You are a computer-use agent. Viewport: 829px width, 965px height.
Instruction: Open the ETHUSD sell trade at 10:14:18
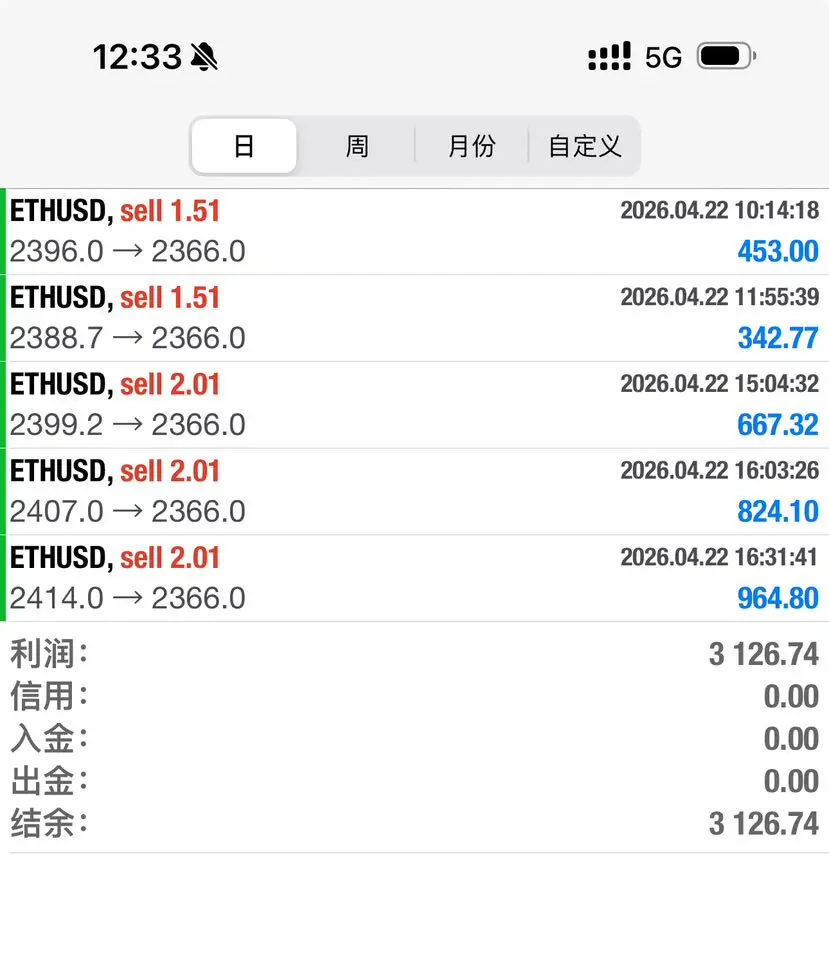pyautogui.click(x=414, y=231)
